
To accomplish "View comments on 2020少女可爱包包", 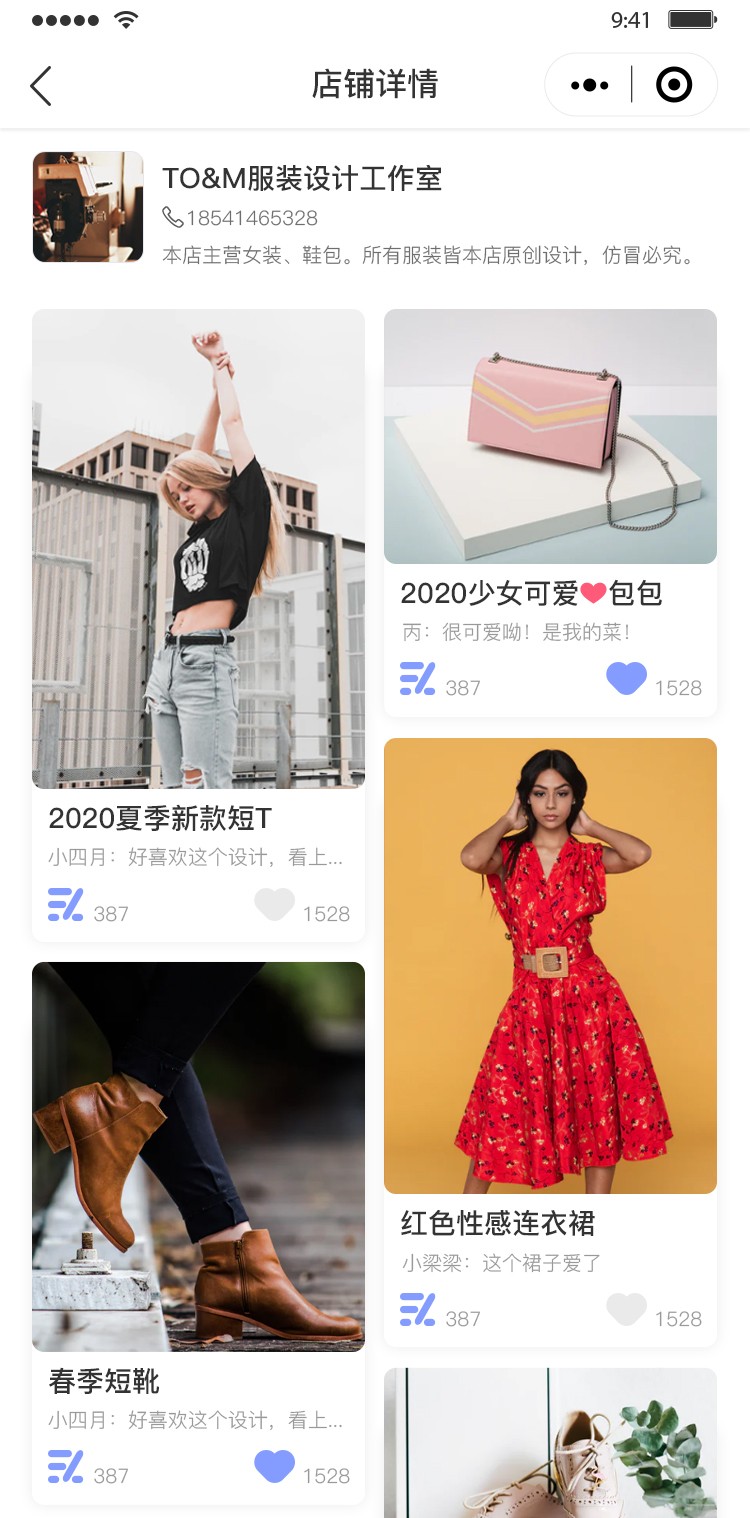I will pos(418,679).
